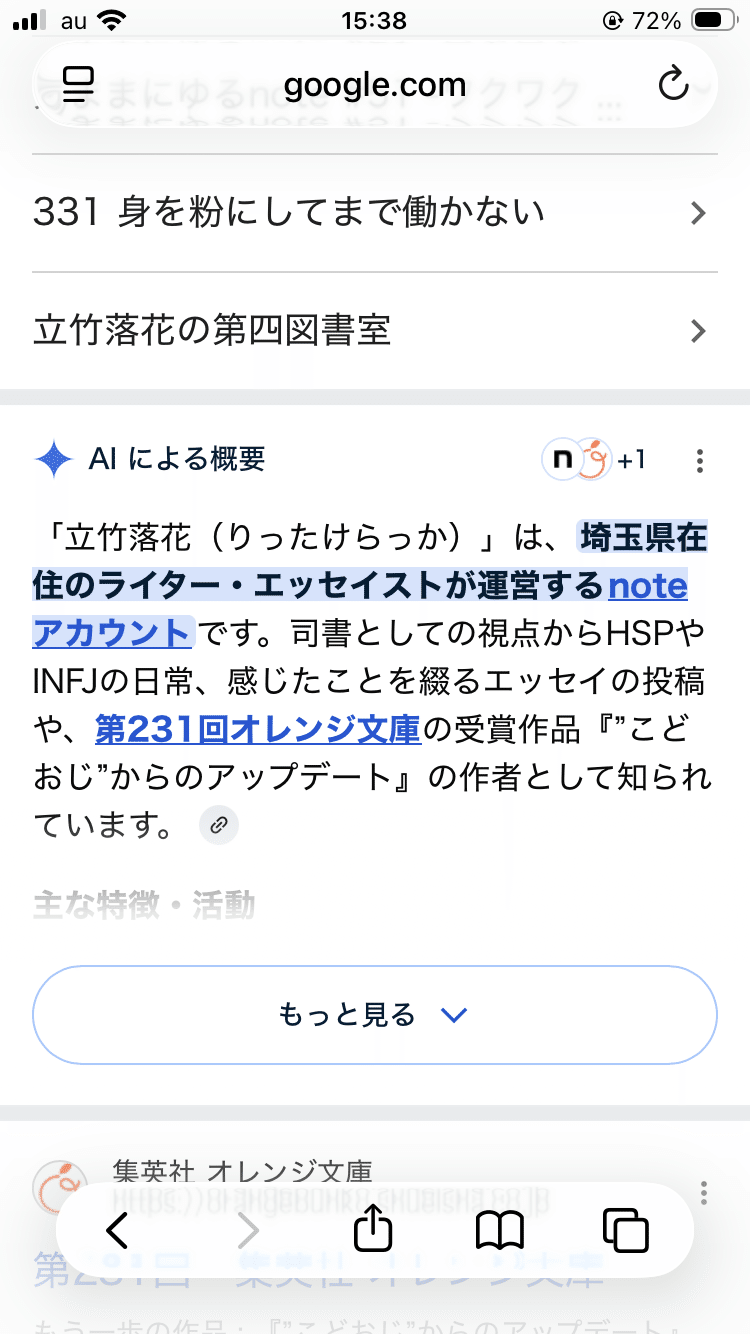Reload the current page
This screenshot has width=750, height=1334.
(673, 85)
